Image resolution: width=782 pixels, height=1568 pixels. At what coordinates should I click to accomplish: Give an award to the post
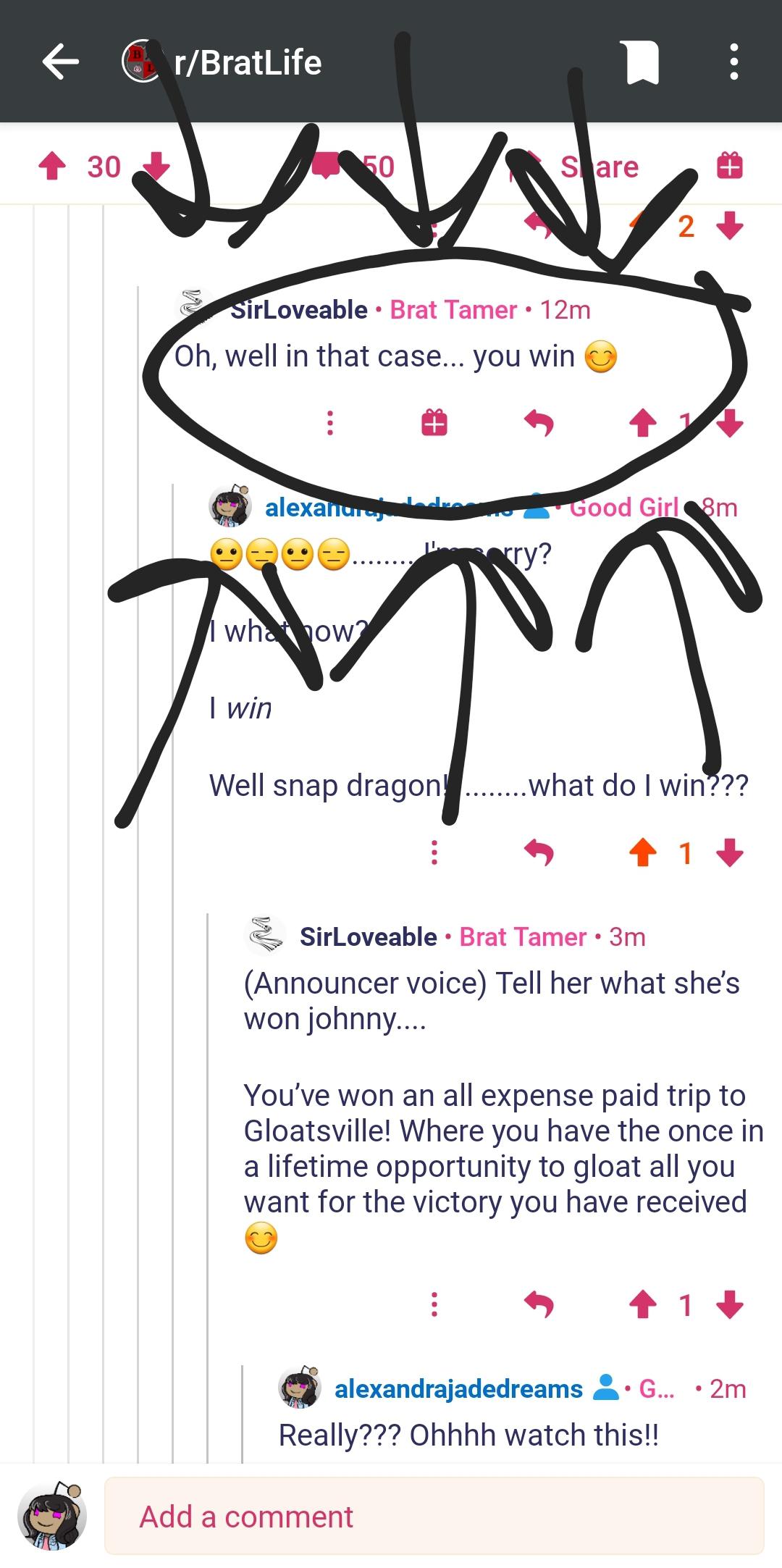tap(729, 166)
